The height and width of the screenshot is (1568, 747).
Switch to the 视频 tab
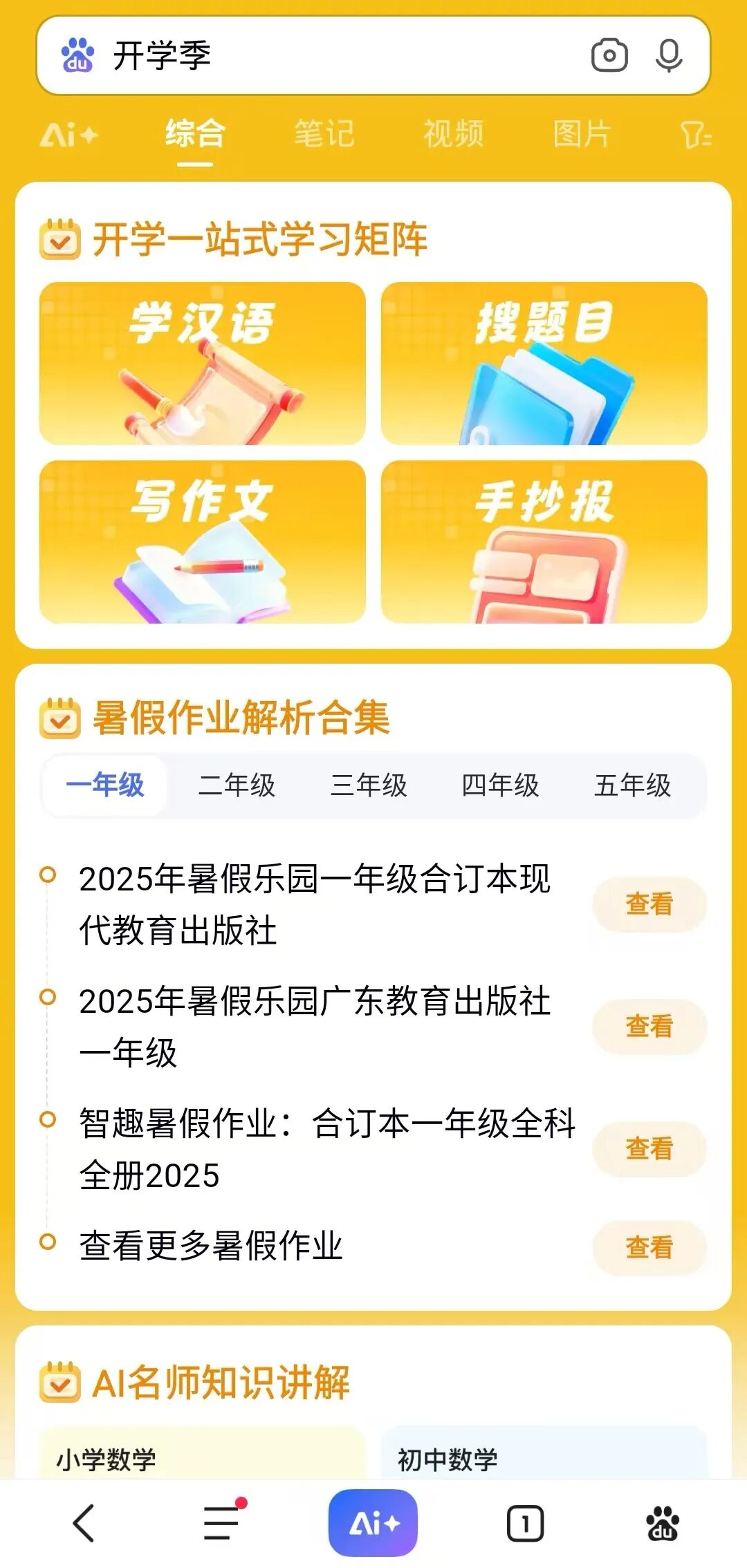[x=453, y=133]
